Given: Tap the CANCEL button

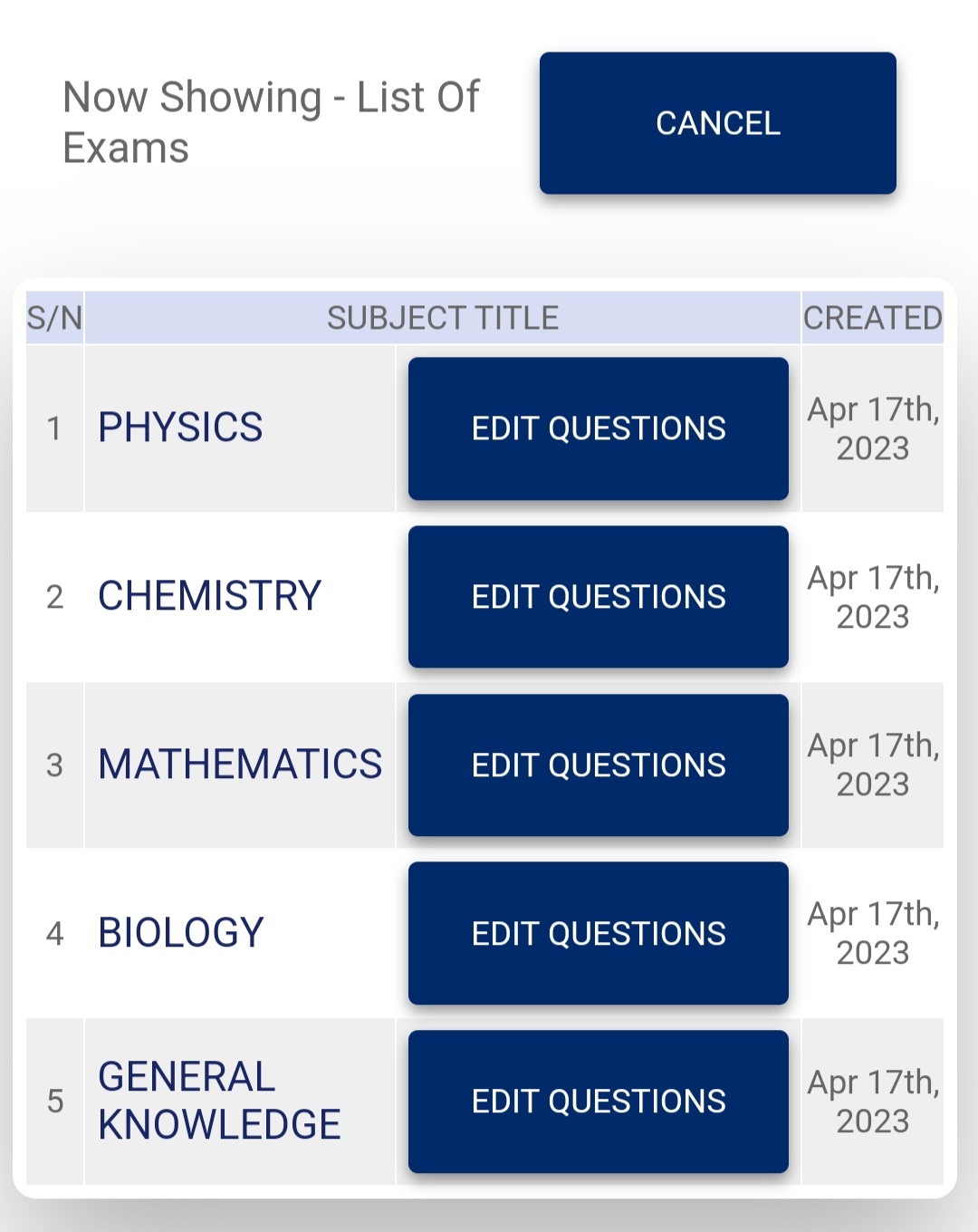Looking at the screenshot, I should coord(717,123).
